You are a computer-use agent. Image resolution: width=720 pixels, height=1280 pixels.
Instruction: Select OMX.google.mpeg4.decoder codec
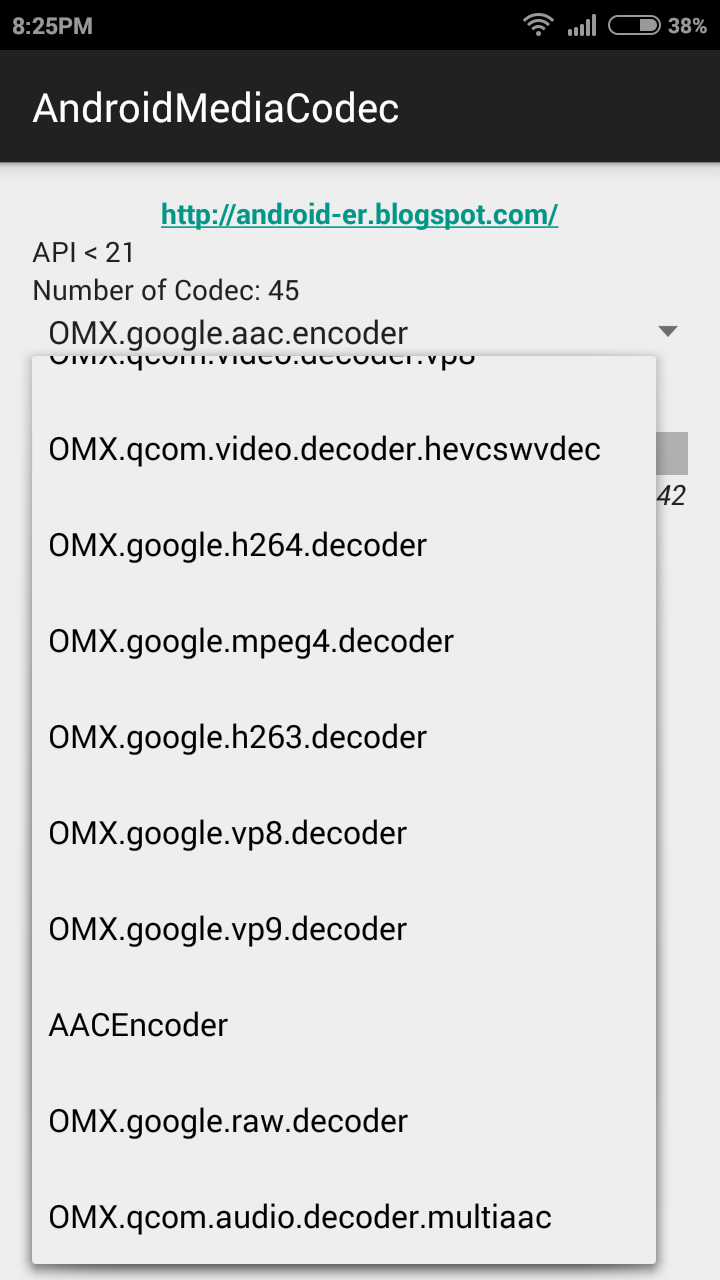[x=251, y=641]
